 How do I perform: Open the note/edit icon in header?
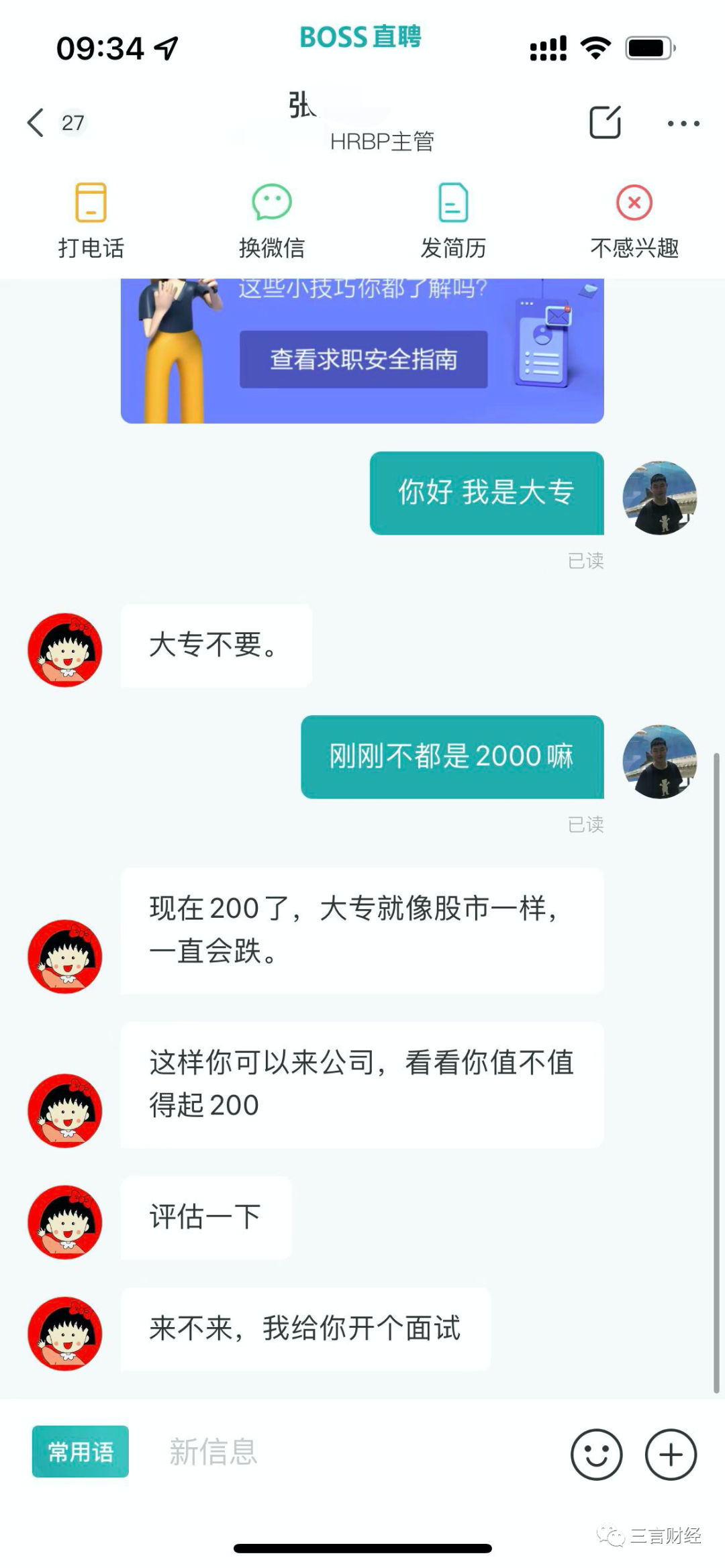(605, 122)
